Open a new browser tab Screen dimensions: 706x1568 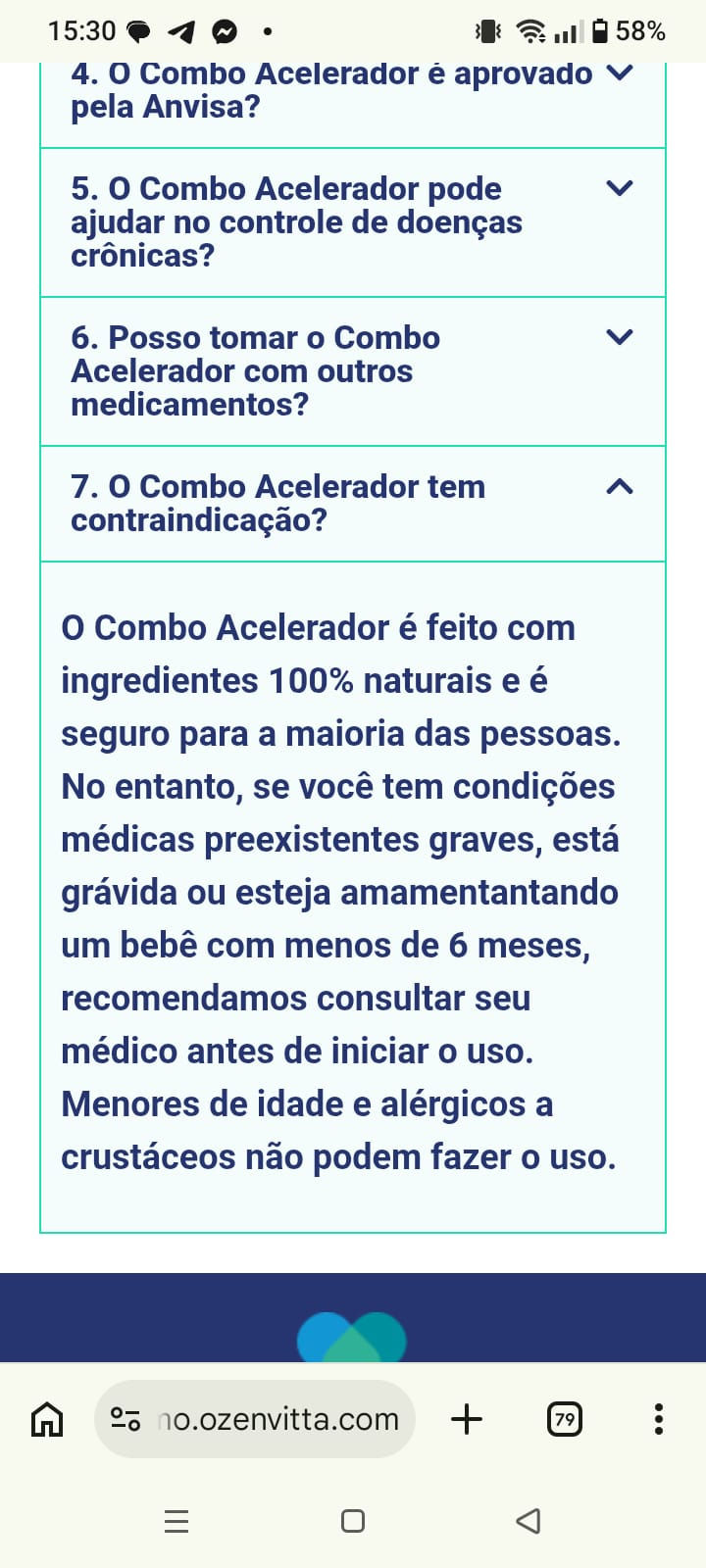[467, 1419]
